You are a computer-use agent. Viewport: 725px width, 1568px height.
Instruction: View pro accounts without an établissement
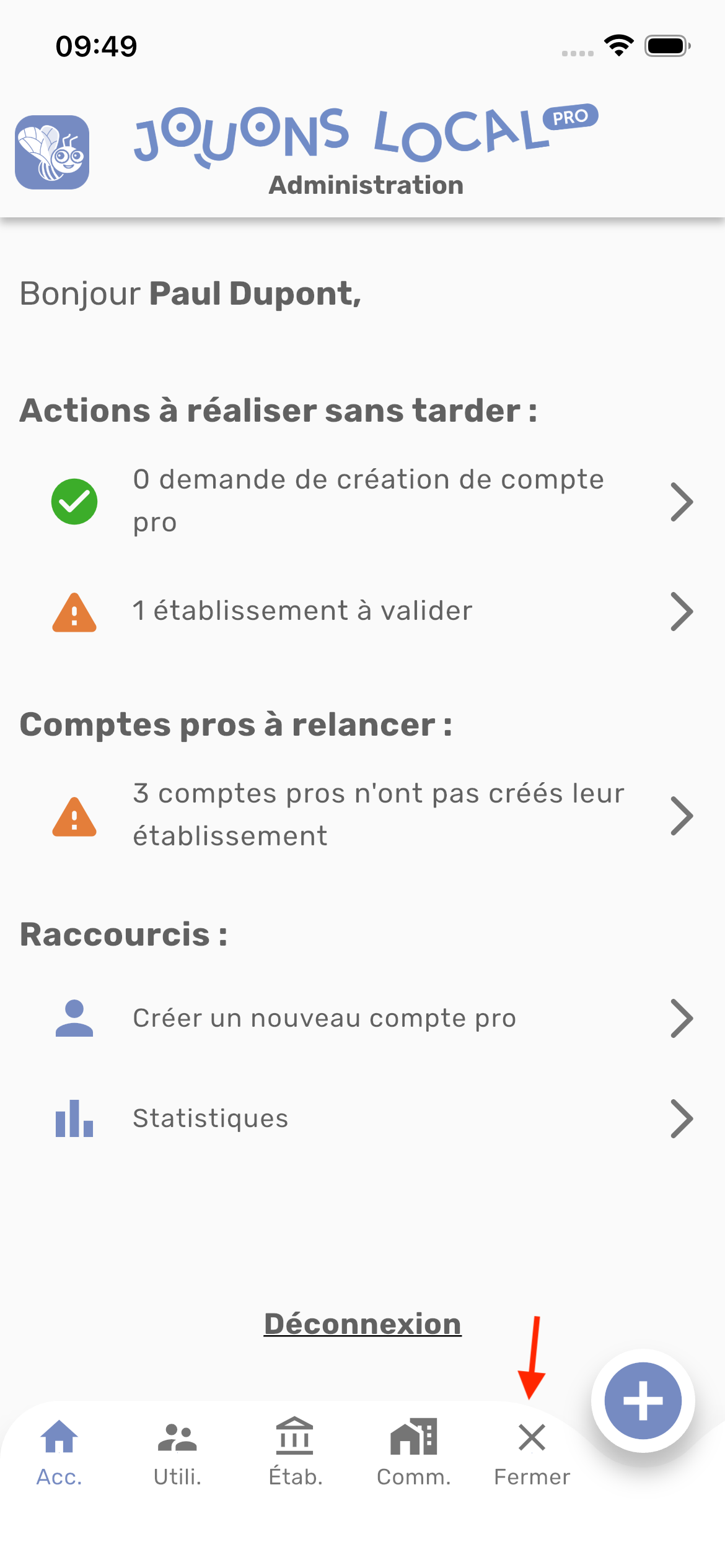tap(368, 815)
